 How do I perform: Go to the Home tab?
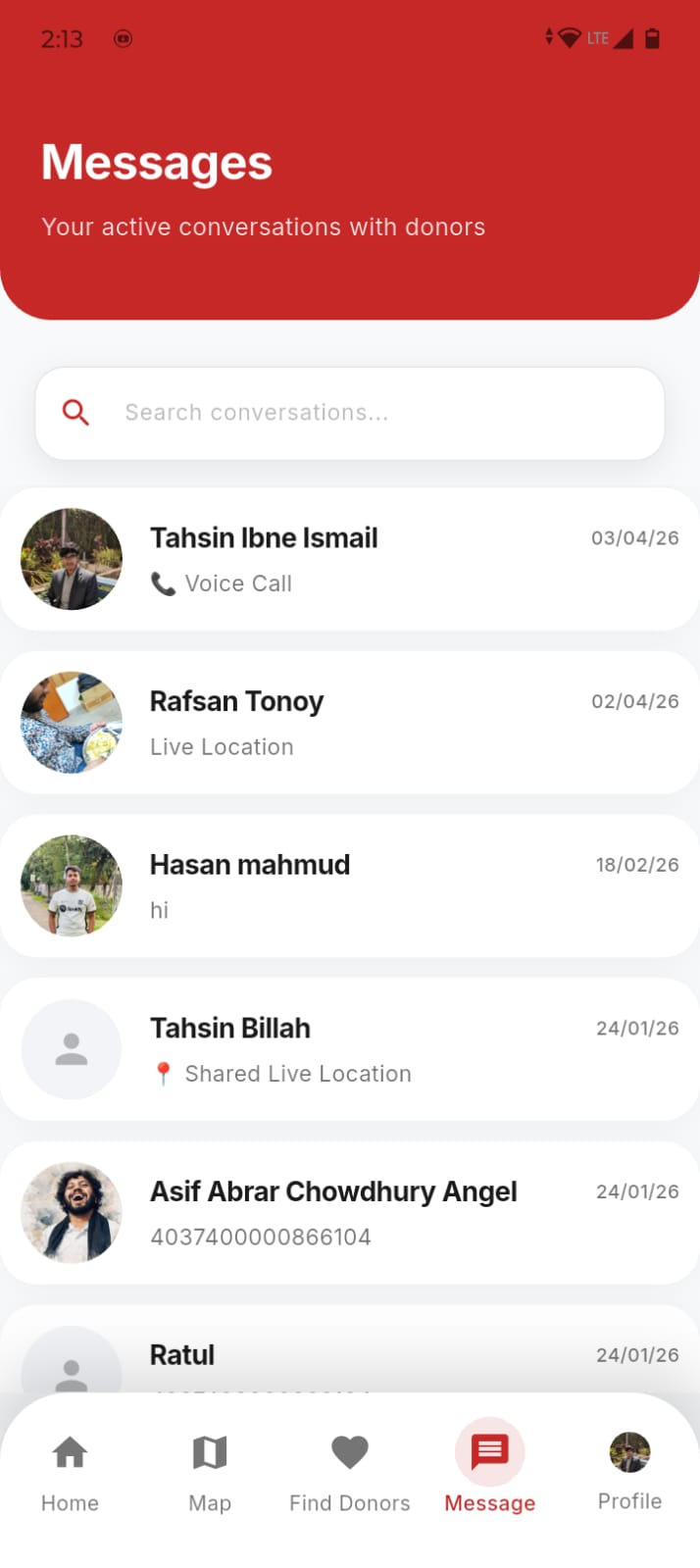pyautogui.click(x=70, y=1469)
